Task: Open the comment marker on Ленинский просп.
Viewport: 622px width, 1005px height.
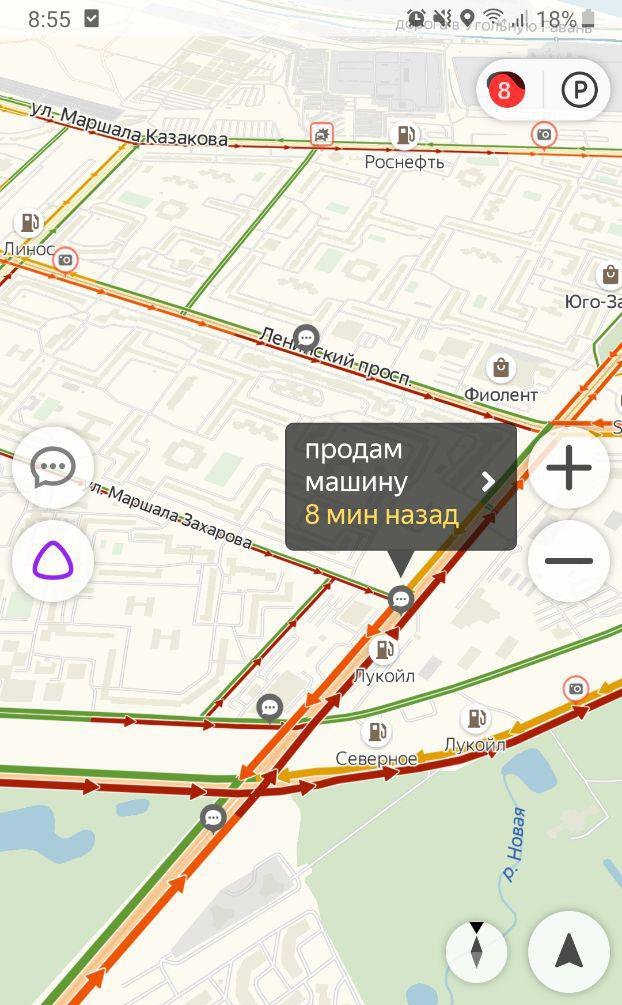Action: click(306, 338)
